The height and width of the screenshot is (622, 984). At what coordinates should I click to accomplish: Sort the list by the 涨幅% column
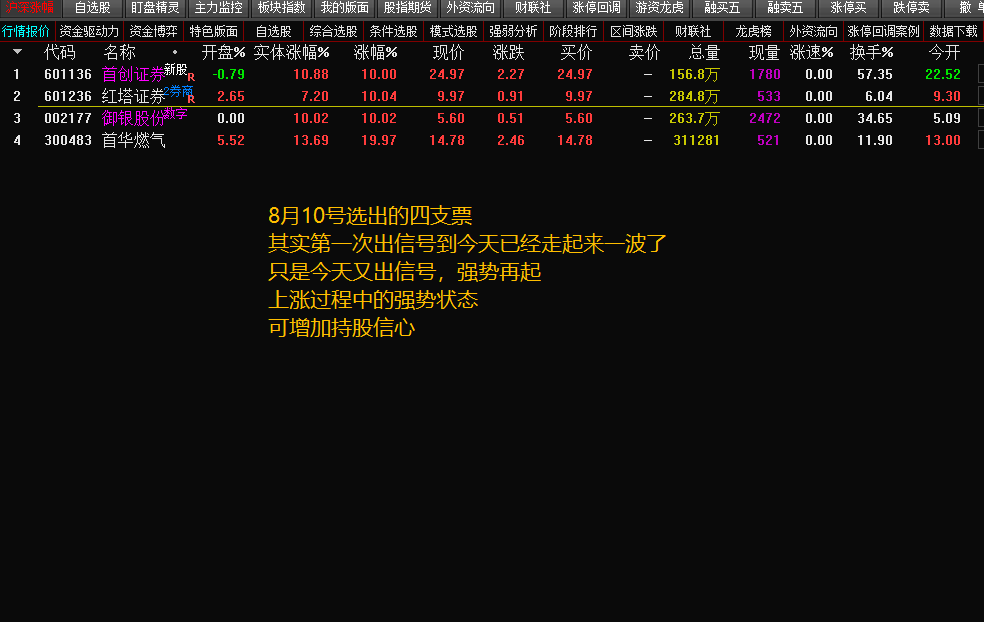coord(375,52)
